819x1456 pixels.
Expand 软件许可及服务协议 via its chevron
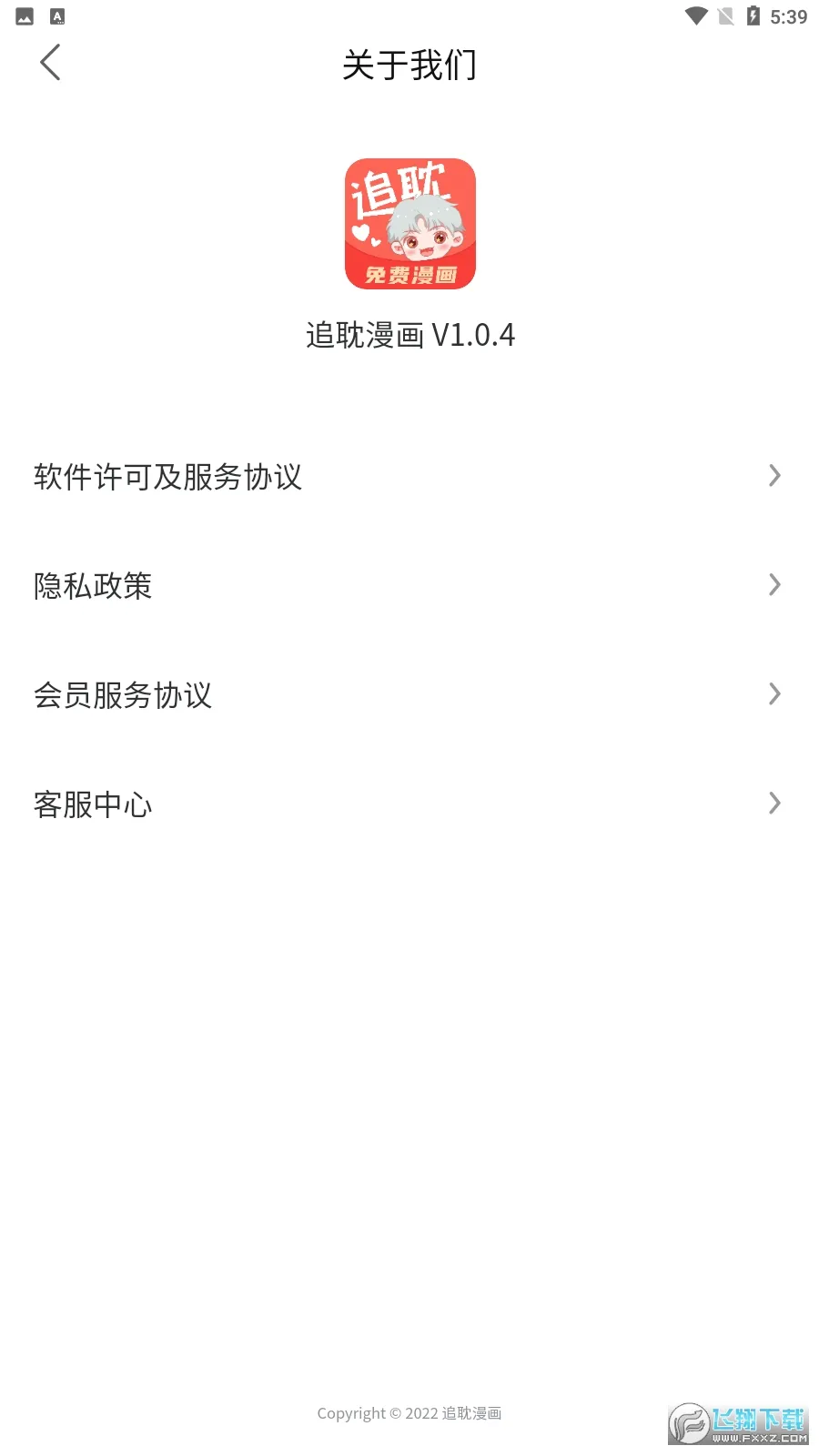[774, 476]
